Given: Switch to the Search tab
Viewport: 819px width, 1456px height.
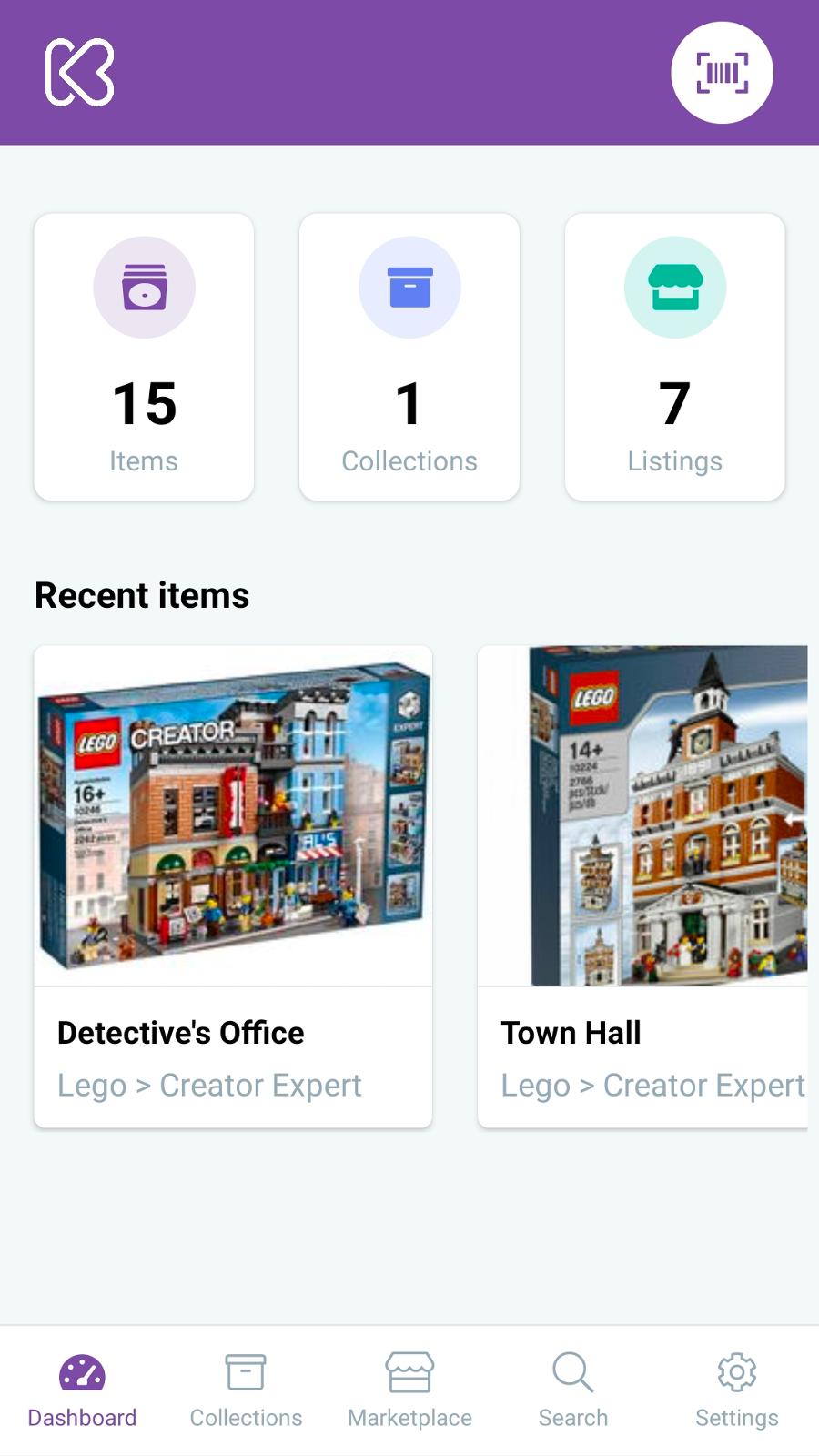Looking at the screenshot, I should 573,1391.
